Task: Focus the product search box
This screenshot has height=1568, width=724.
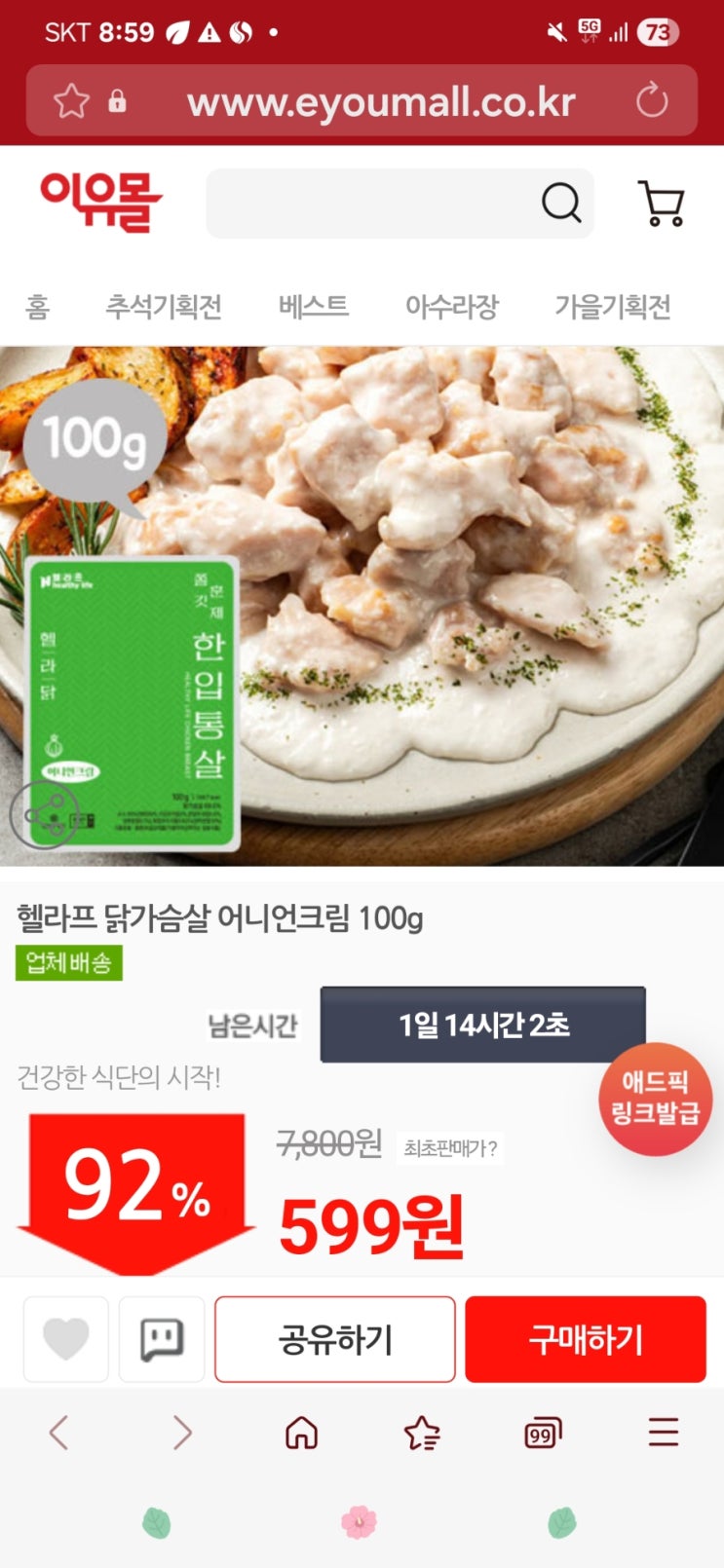Action: click(370, 204)
